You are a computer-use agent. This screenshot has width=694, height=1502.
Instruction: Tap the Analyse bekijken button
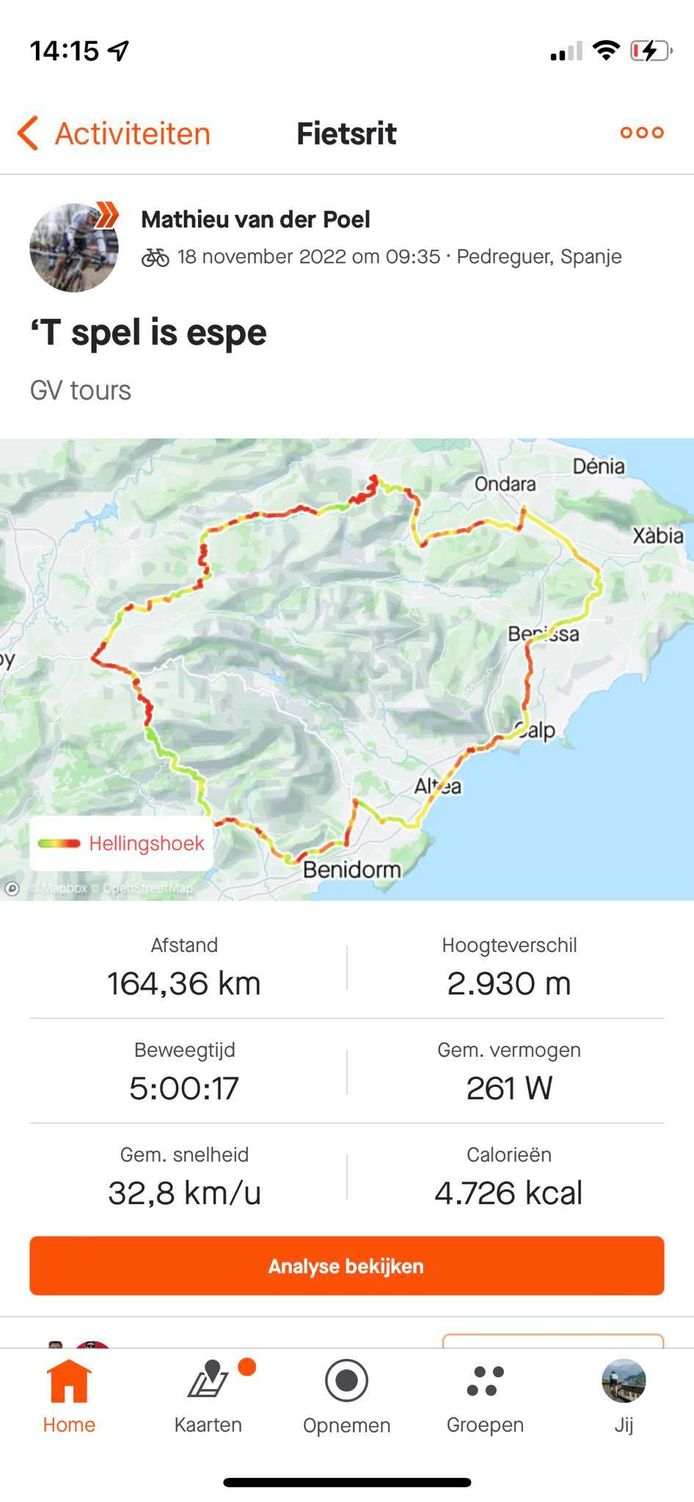point(347,1266)
